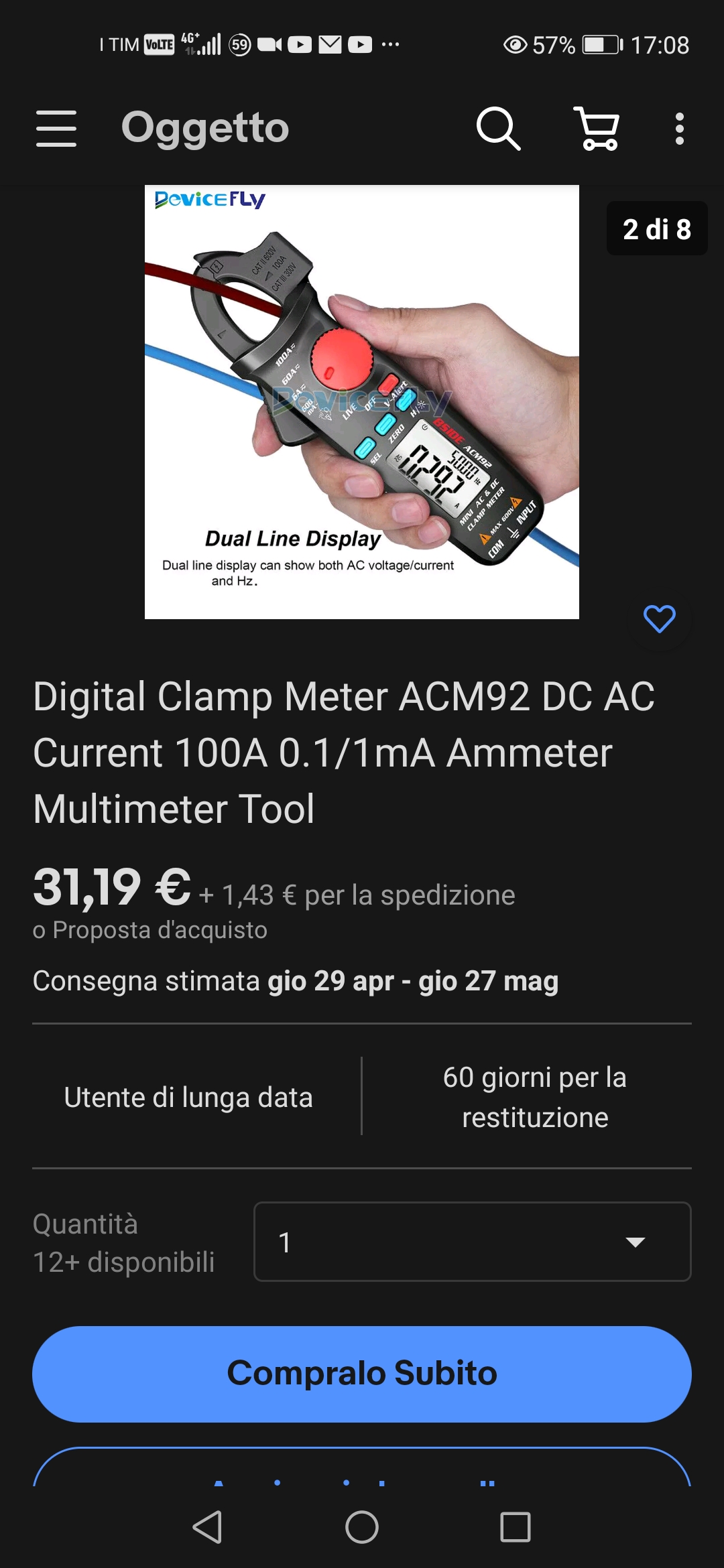The width and height of the screenshot is (724, 1568).
Task: Open the search magnifier
Action: coord(498,128)
